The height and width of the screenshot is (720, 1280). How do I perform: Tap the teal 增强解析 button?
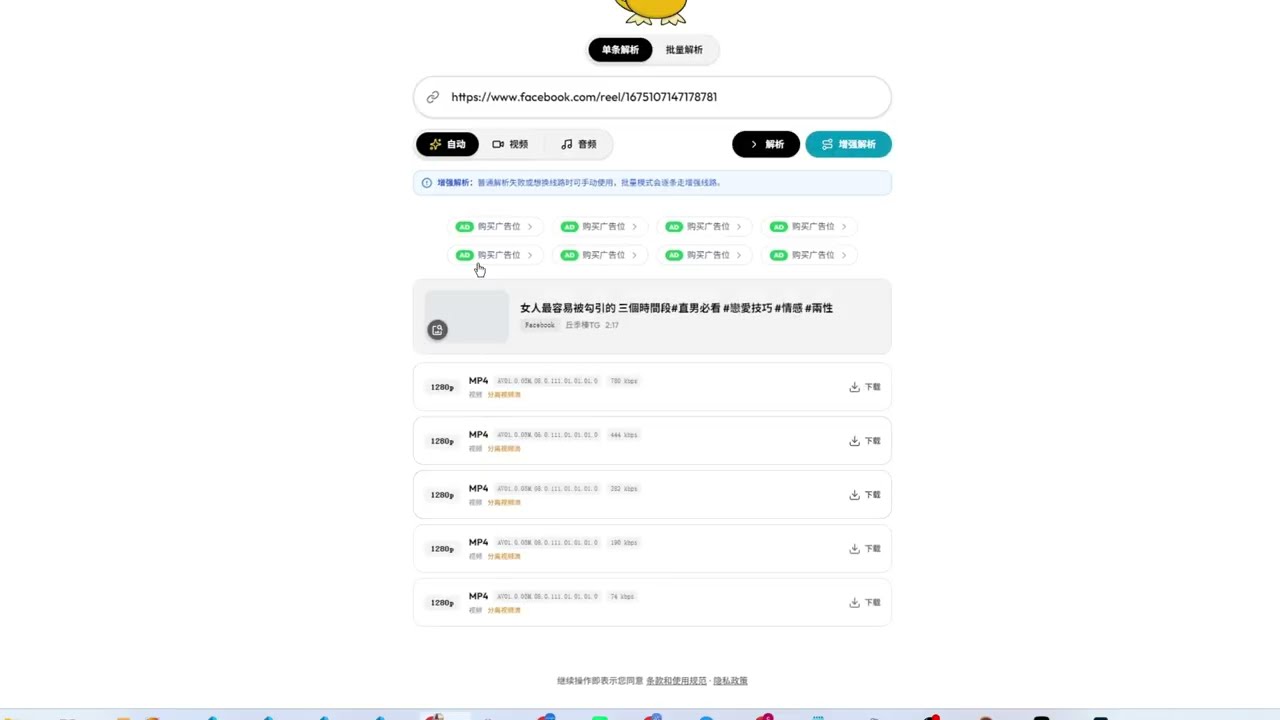[848, 144]
